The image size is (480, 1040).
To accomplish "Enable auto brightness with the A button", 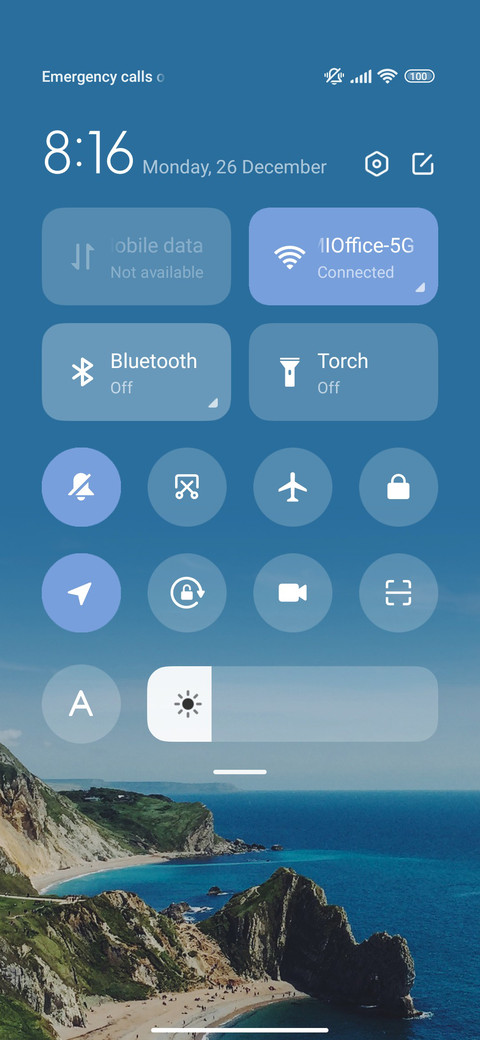I will click(x=82, y=704).
